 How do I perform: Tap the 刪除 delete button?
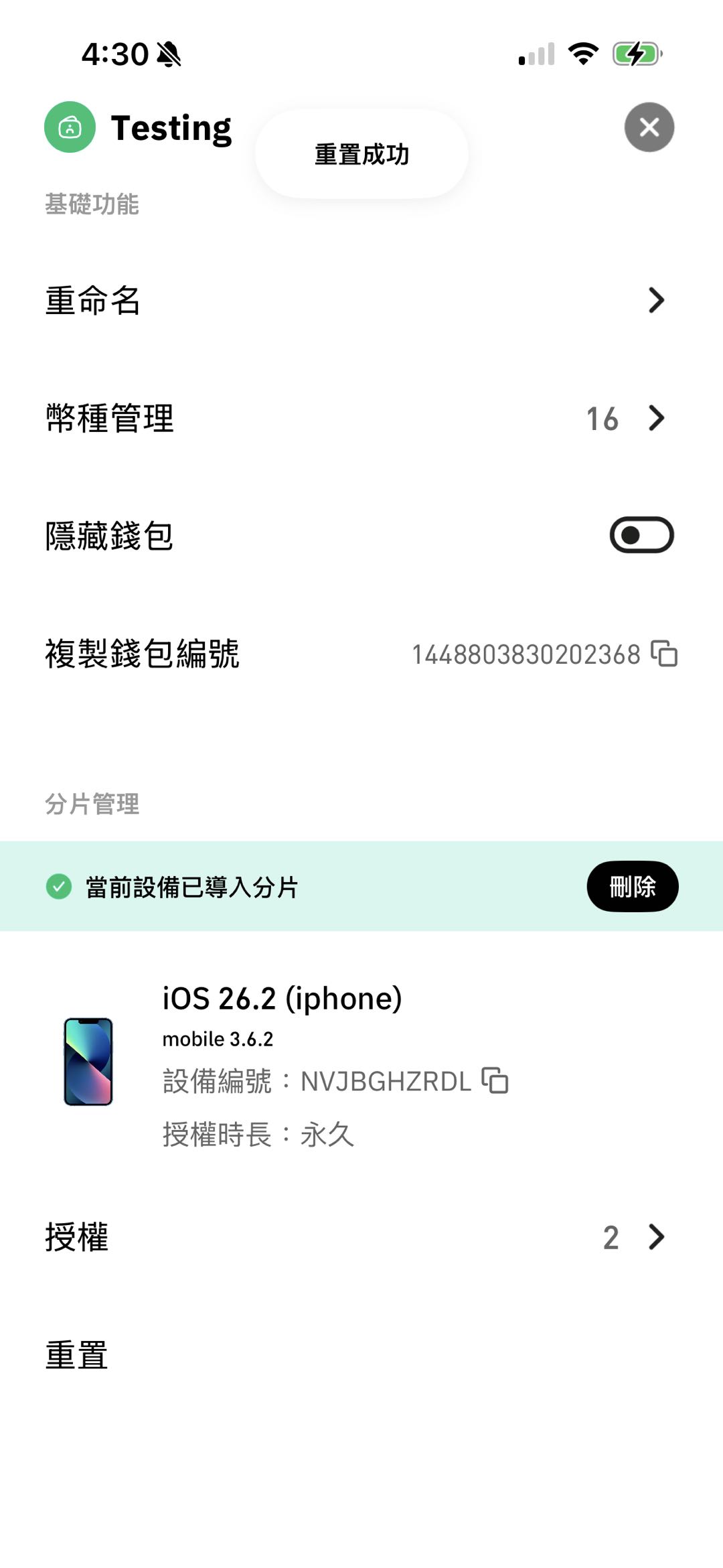pos(632,886)
